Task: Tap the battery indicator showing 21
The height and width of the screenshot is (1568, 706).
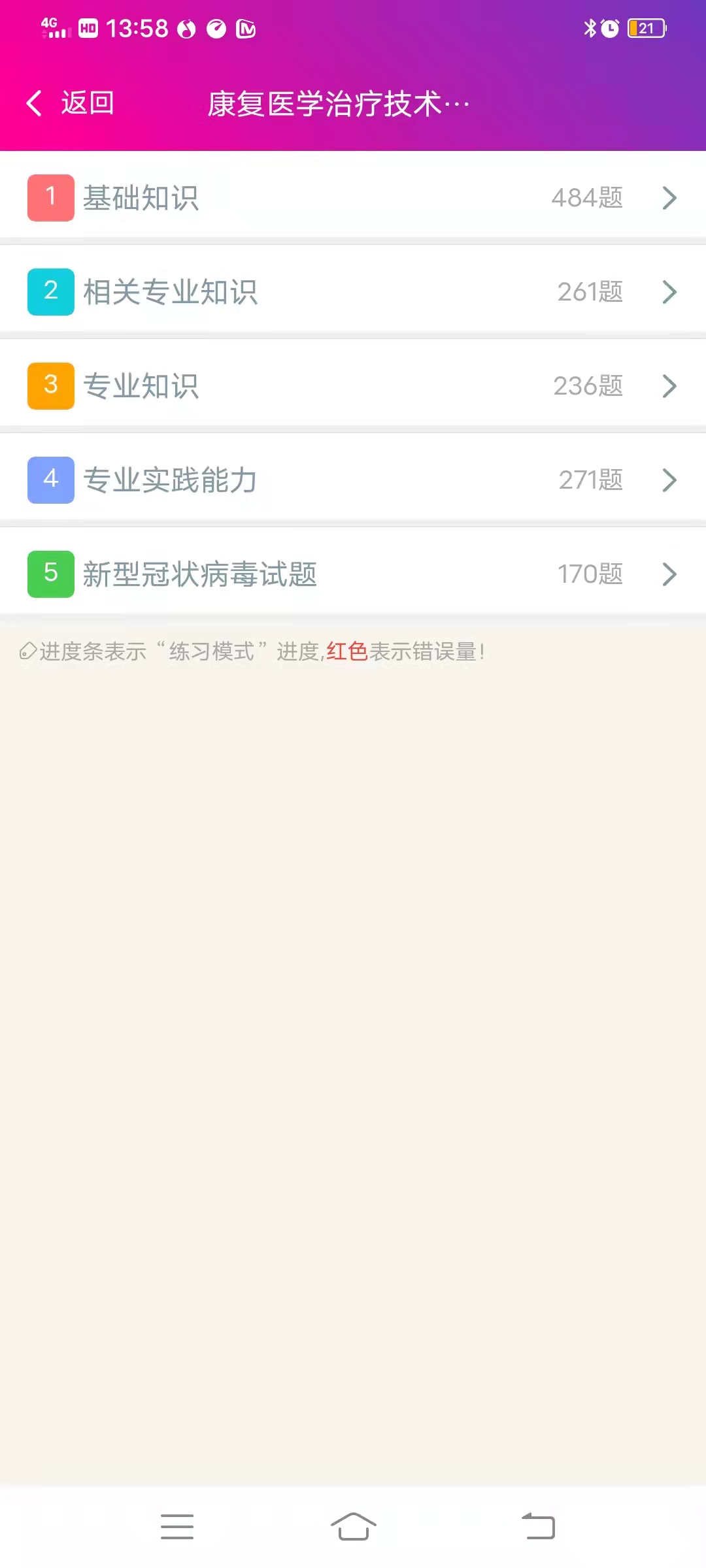Action: (646, 29)
